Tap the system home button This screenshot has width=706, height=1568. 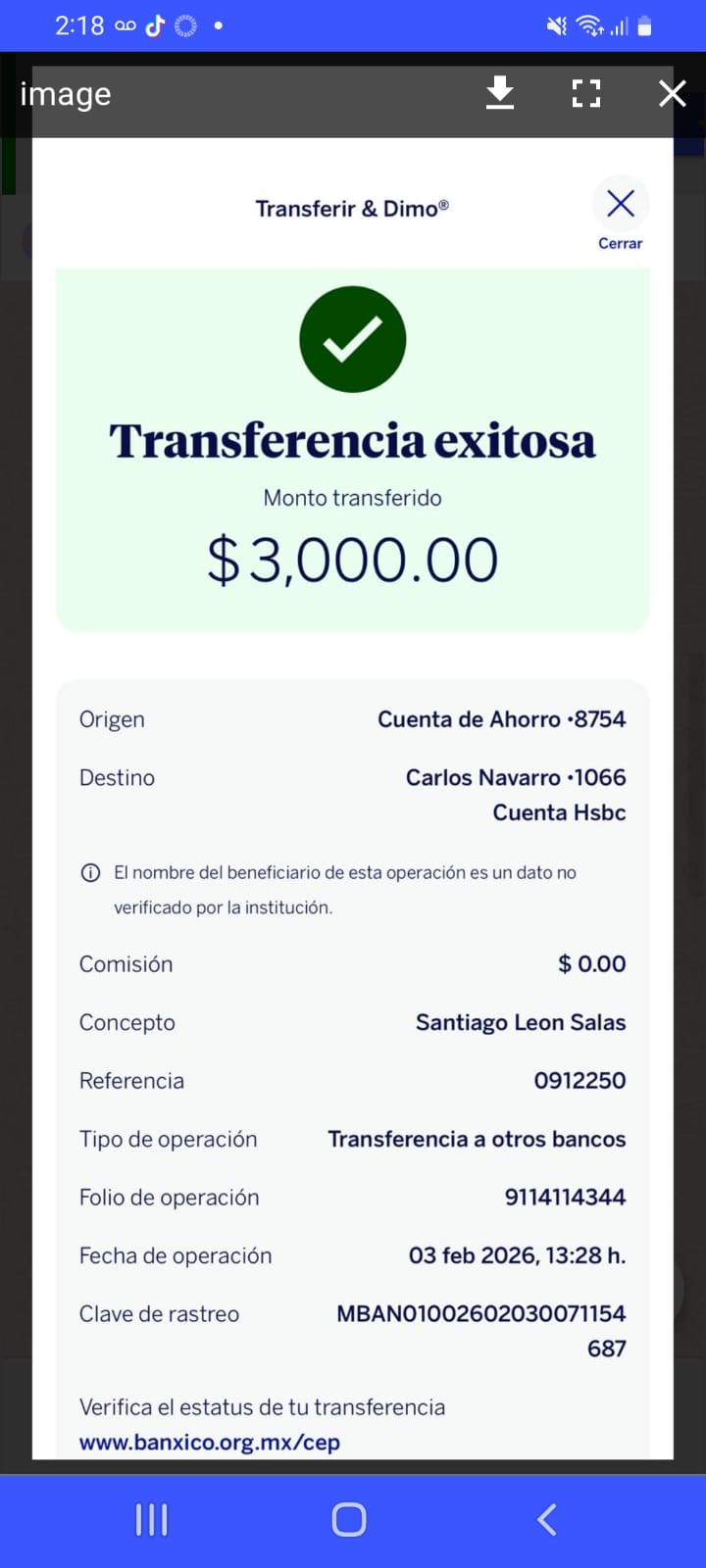coord(349,1519)
